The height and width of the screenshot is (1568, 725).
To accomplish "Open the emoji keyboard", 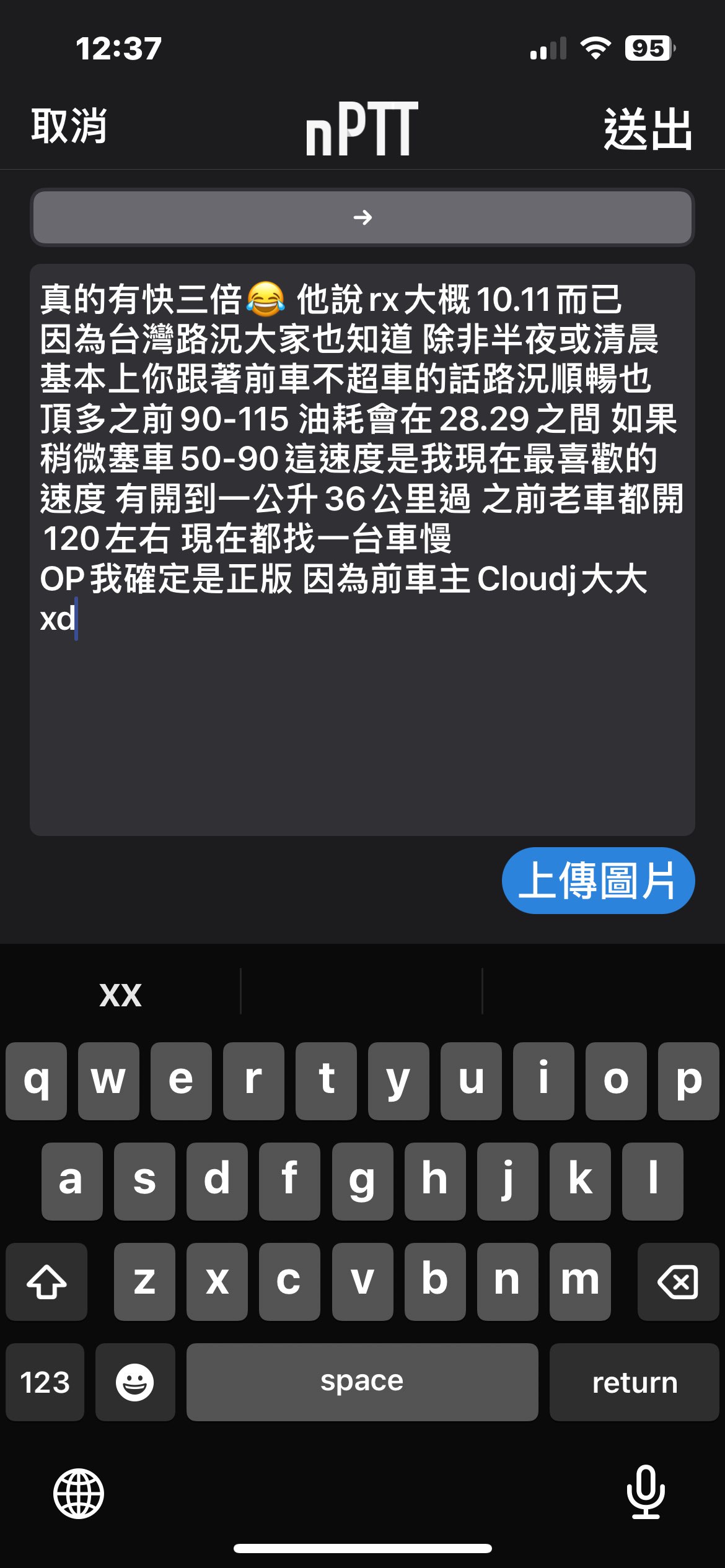I will point(135,1382).
